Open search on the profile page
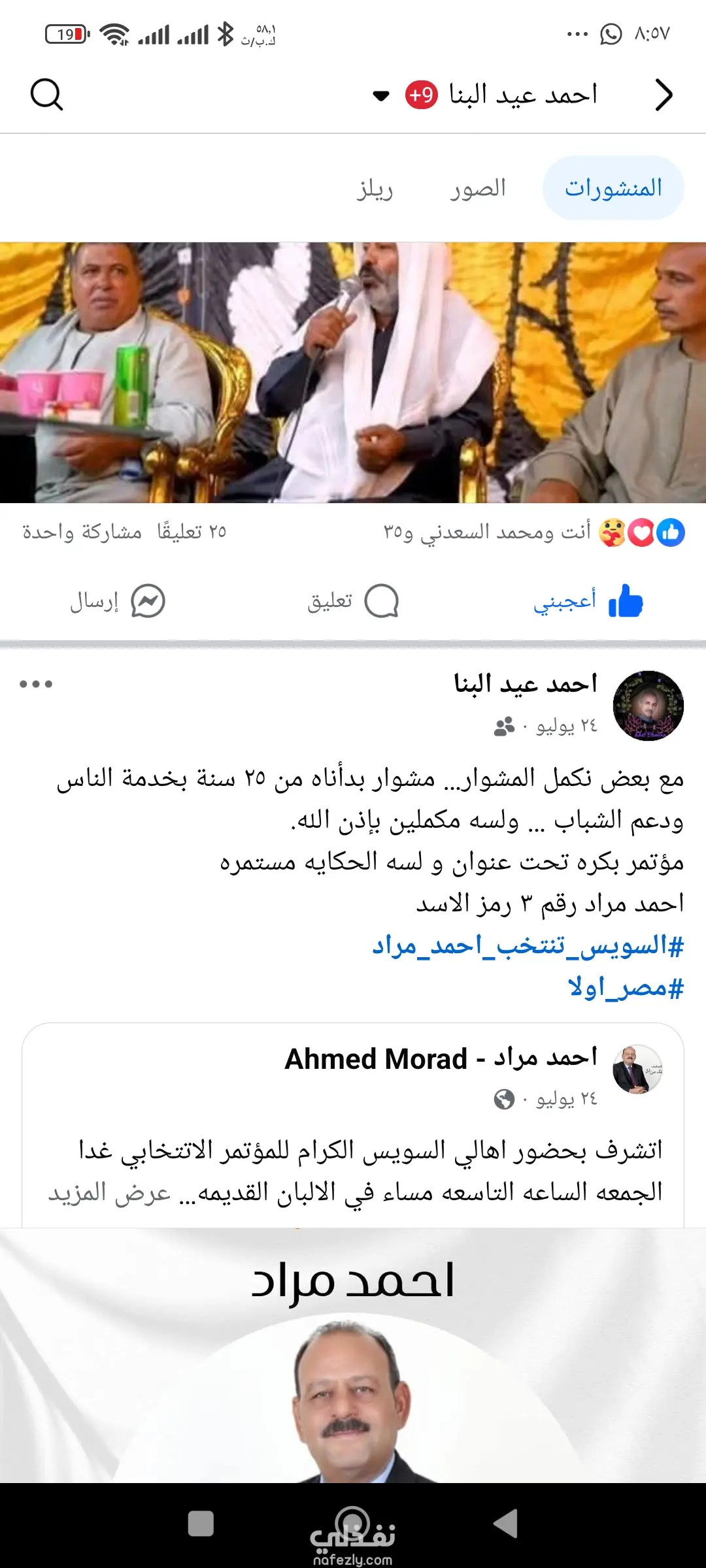 click(46, 95)
